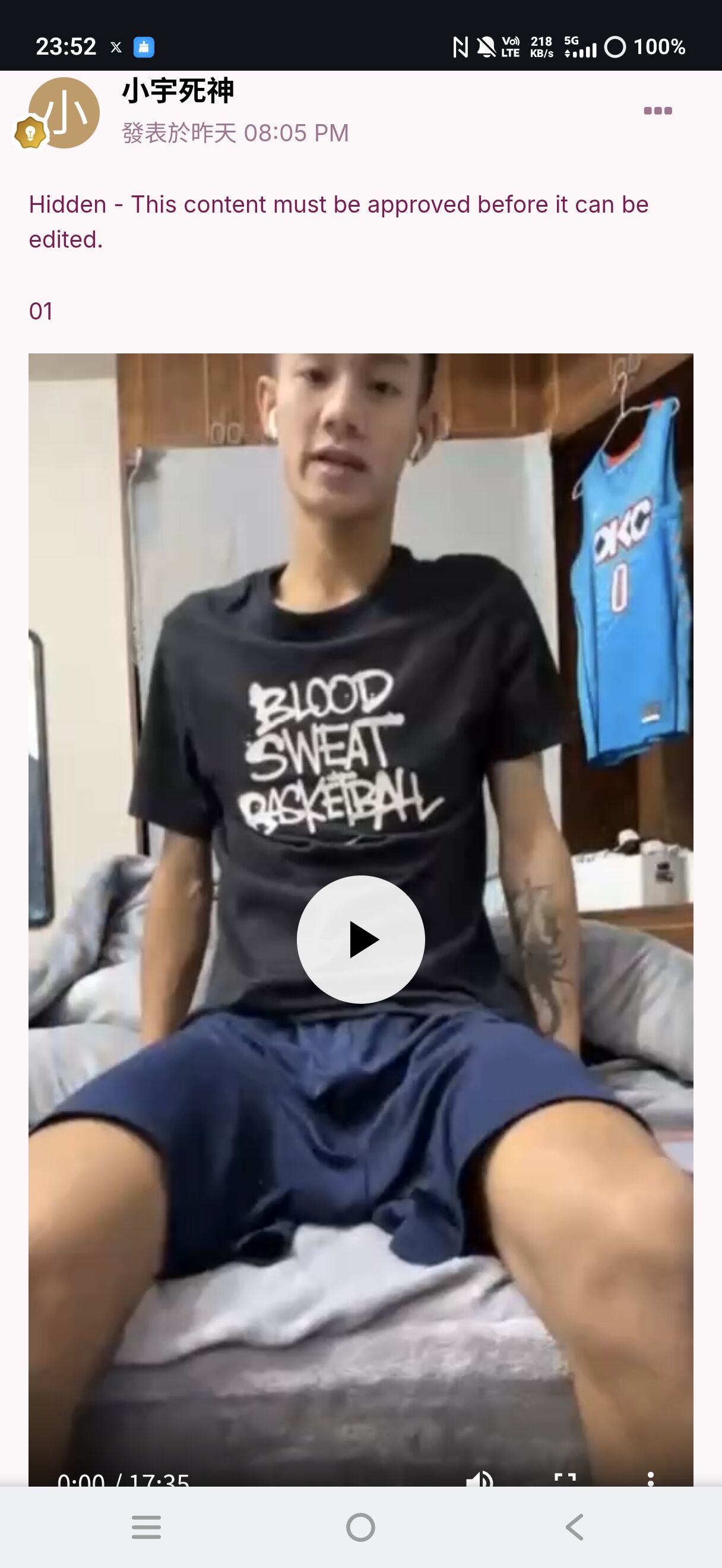This screenshot has height=1568, width=722.
Task: Enter fullscreen video mode
Action: 565,1479
